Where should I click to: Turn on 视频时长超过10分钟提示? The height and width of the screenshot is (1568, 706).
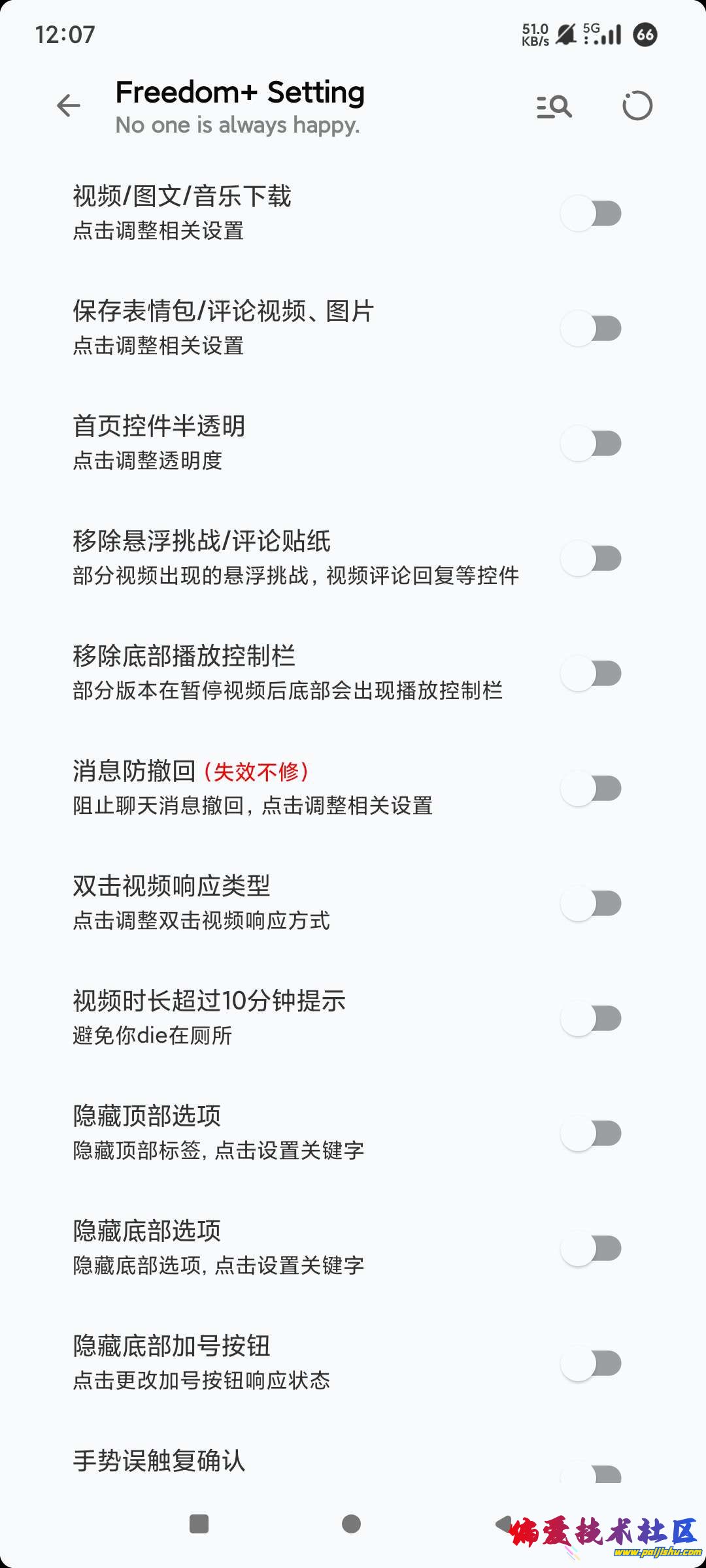592,1019
